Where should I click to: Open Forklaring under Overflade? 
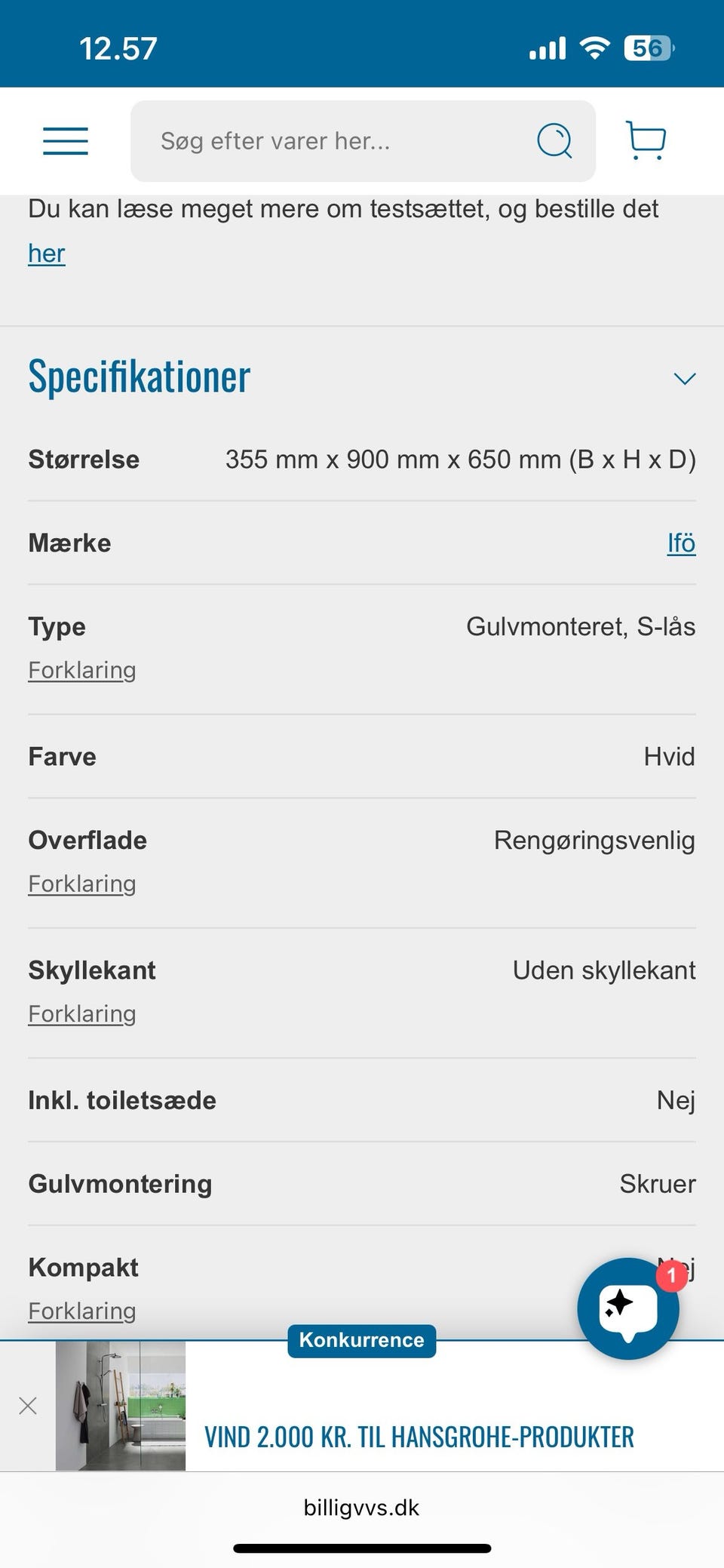point(82,884)
